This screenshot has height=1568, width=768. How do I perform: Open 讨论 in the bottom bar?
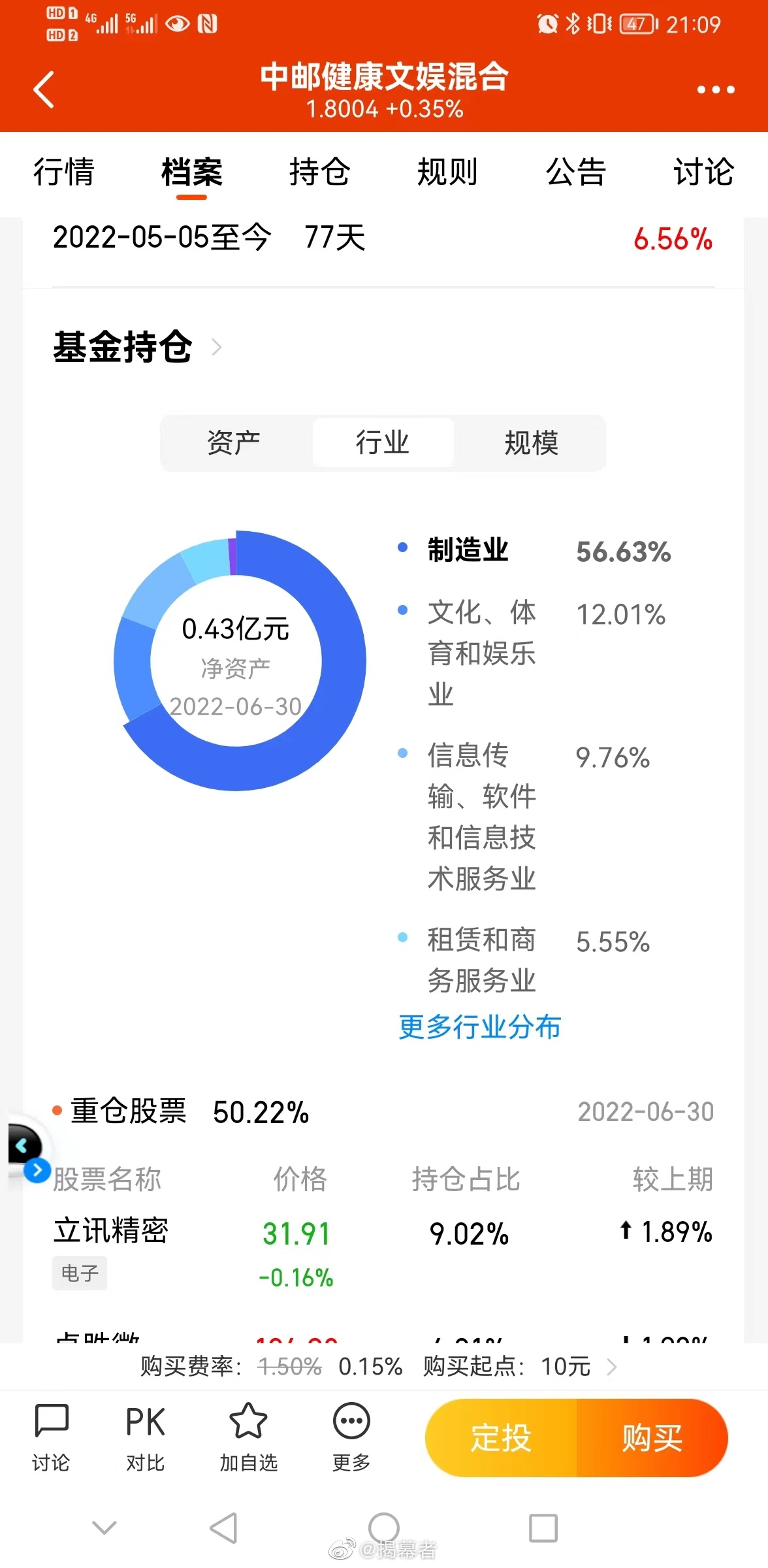coord(51,1437)
